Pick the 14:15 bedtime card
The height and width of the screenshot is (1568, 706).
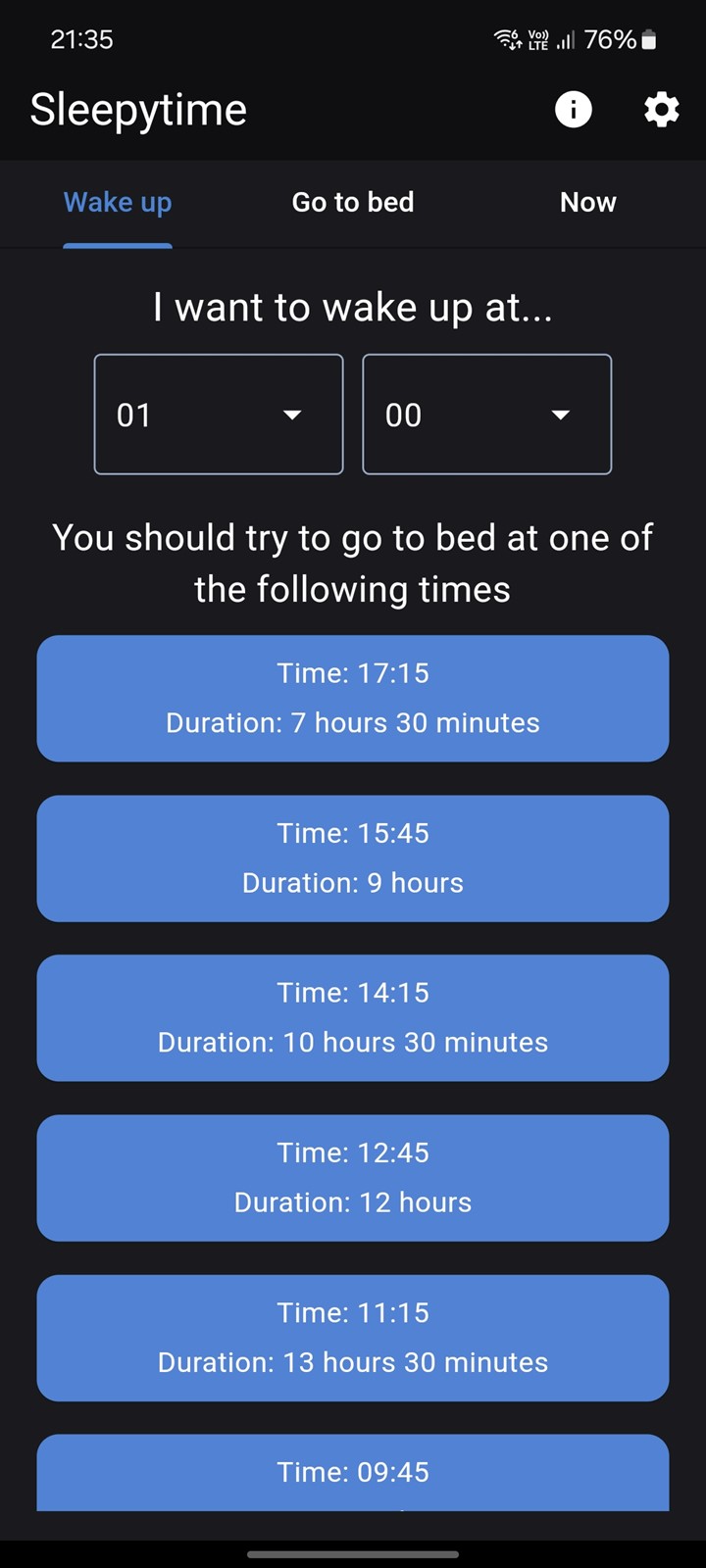[x=353, y=1018]
